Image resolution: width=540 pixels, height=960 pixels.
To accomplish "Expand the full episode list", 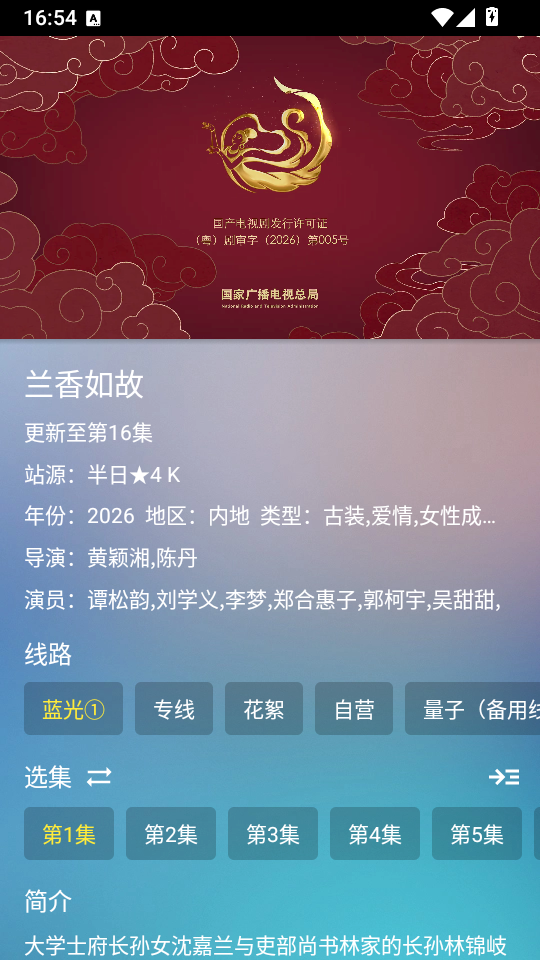I will [x=504, y=777].
